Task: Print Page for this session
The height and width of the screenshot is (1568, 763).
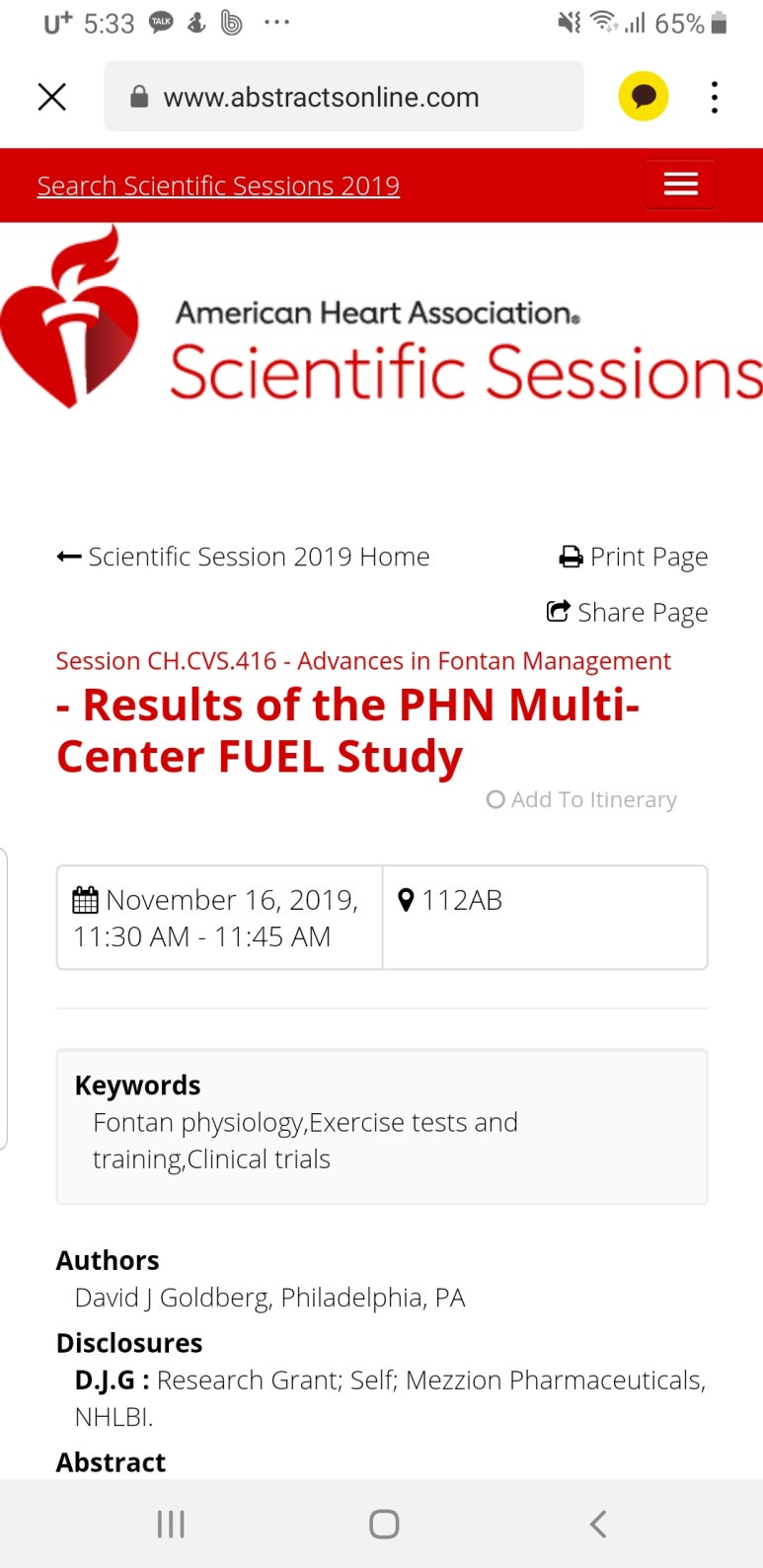Action: (634, 558)
